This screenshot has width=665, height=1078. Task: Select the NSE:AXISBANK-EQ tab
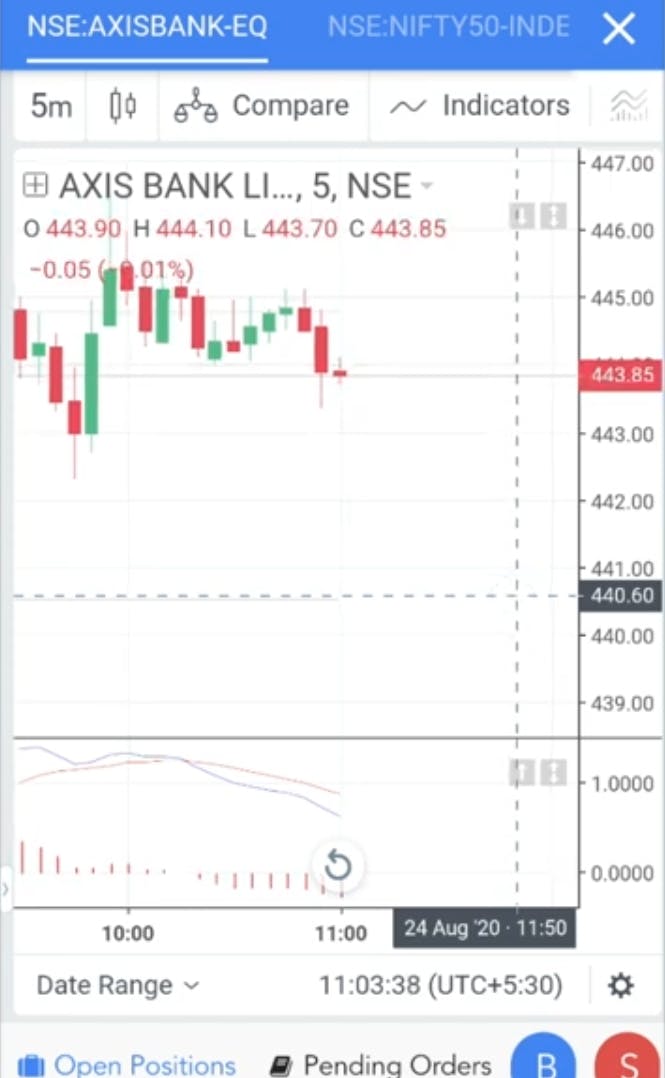[x=147, y=28]
